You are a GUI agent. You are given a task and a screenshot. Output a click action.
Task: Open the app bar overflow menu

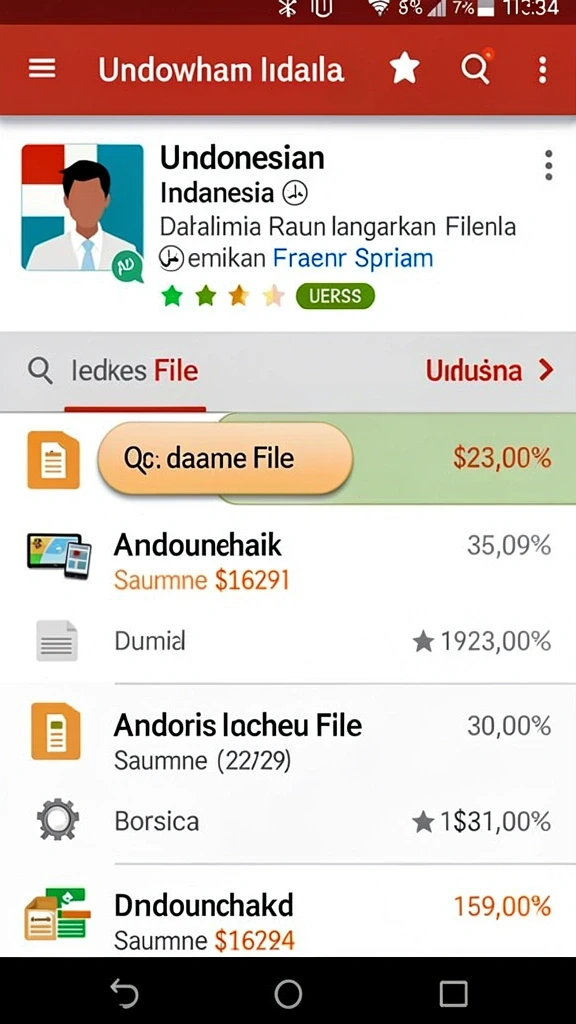[542, 69]
